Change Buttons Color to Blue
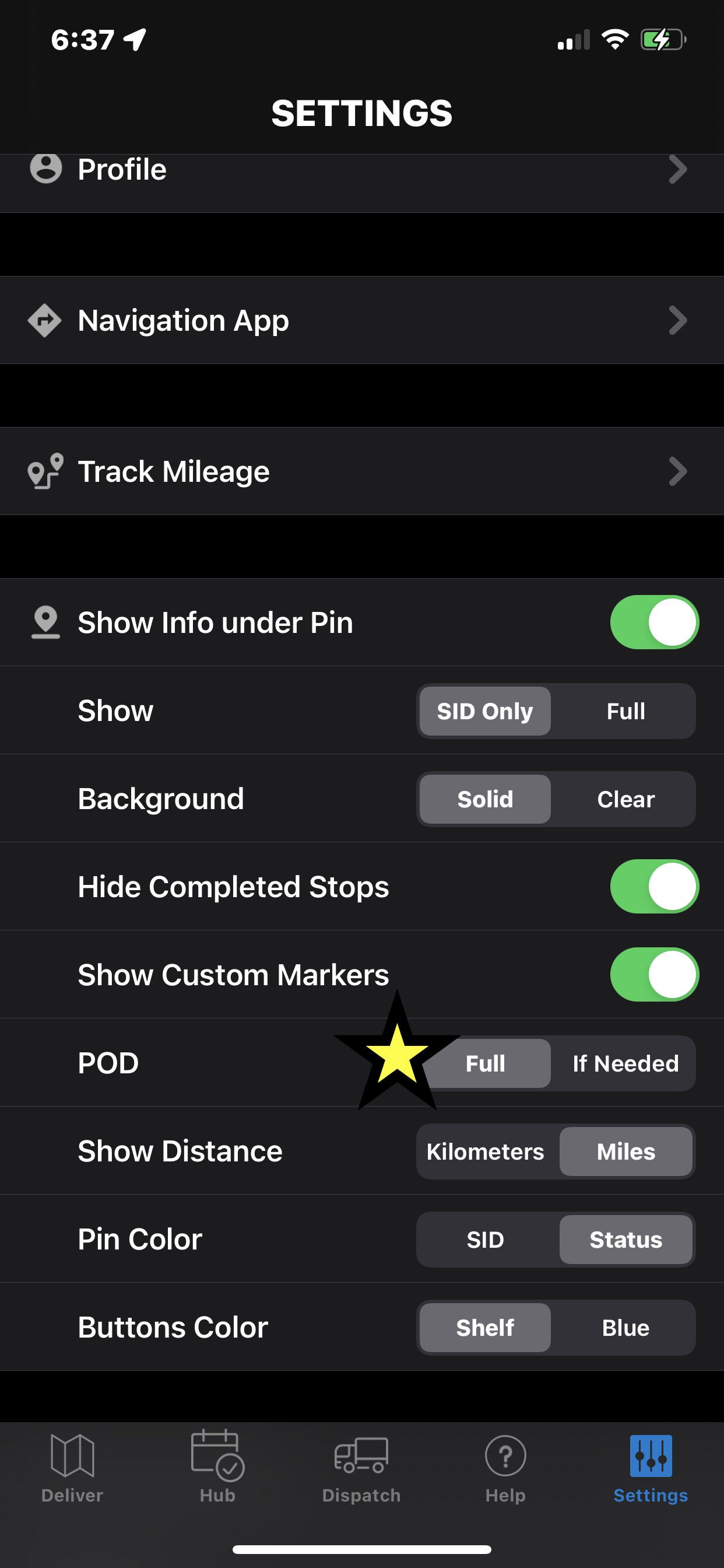 pos(625,1328)
